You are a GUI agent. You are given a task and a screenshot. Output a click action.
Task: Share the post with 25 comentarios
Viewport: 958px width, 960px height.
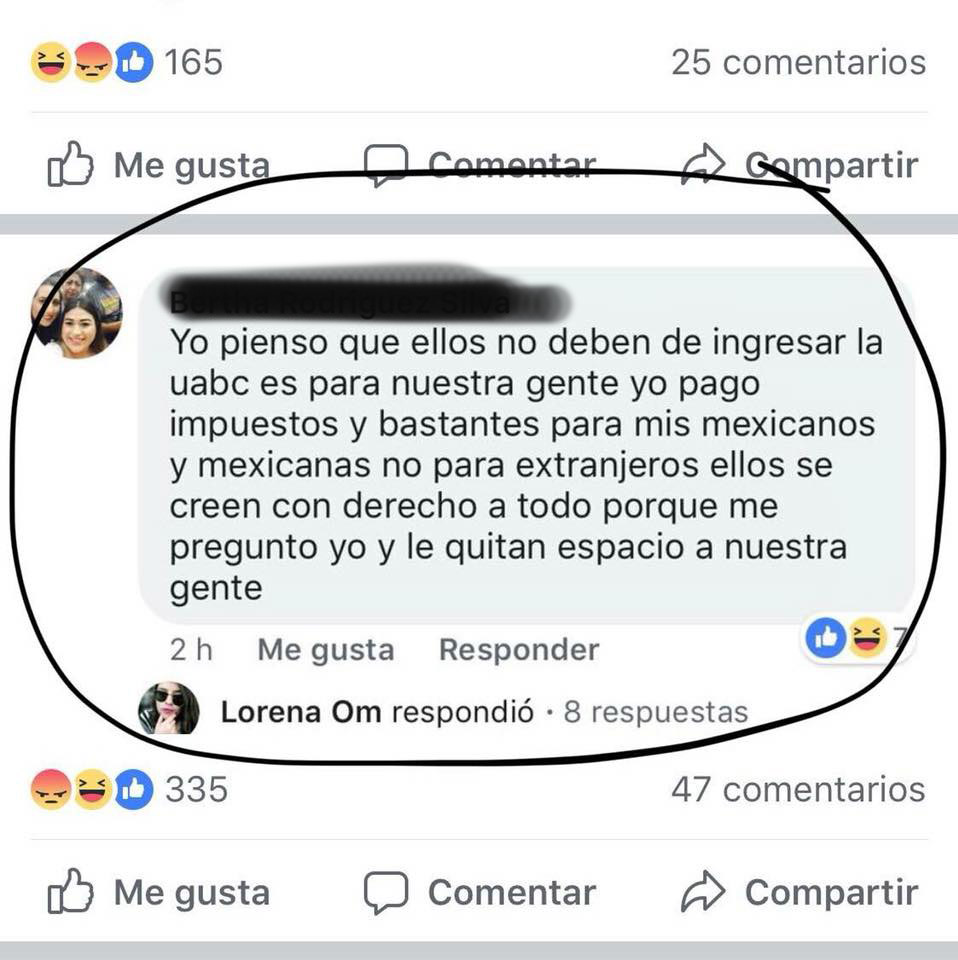[x=799, y=165]
